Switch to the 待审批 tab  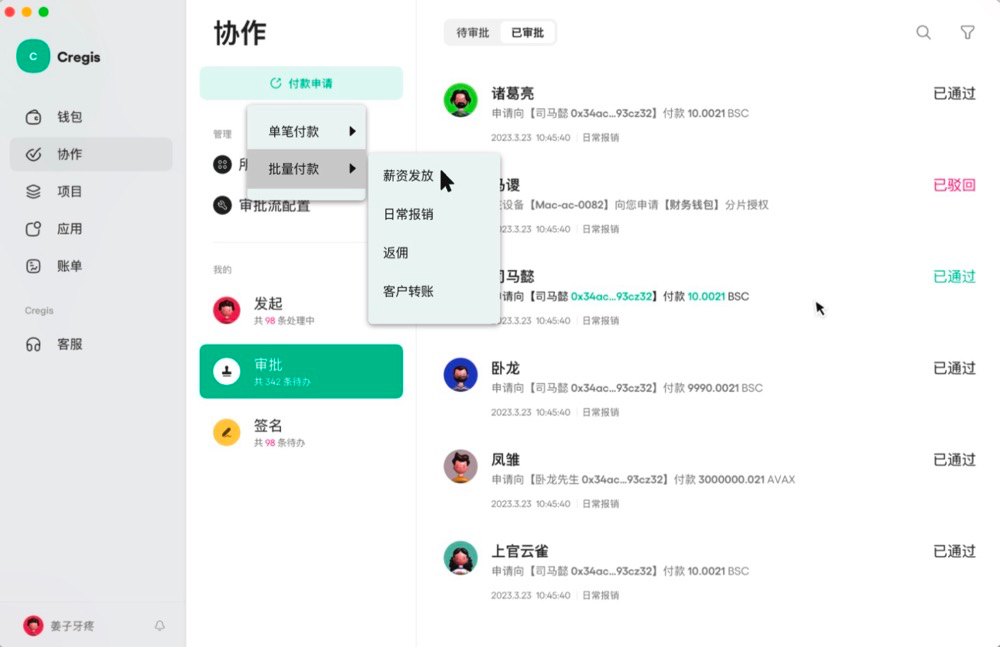click(x=473, y=33)
